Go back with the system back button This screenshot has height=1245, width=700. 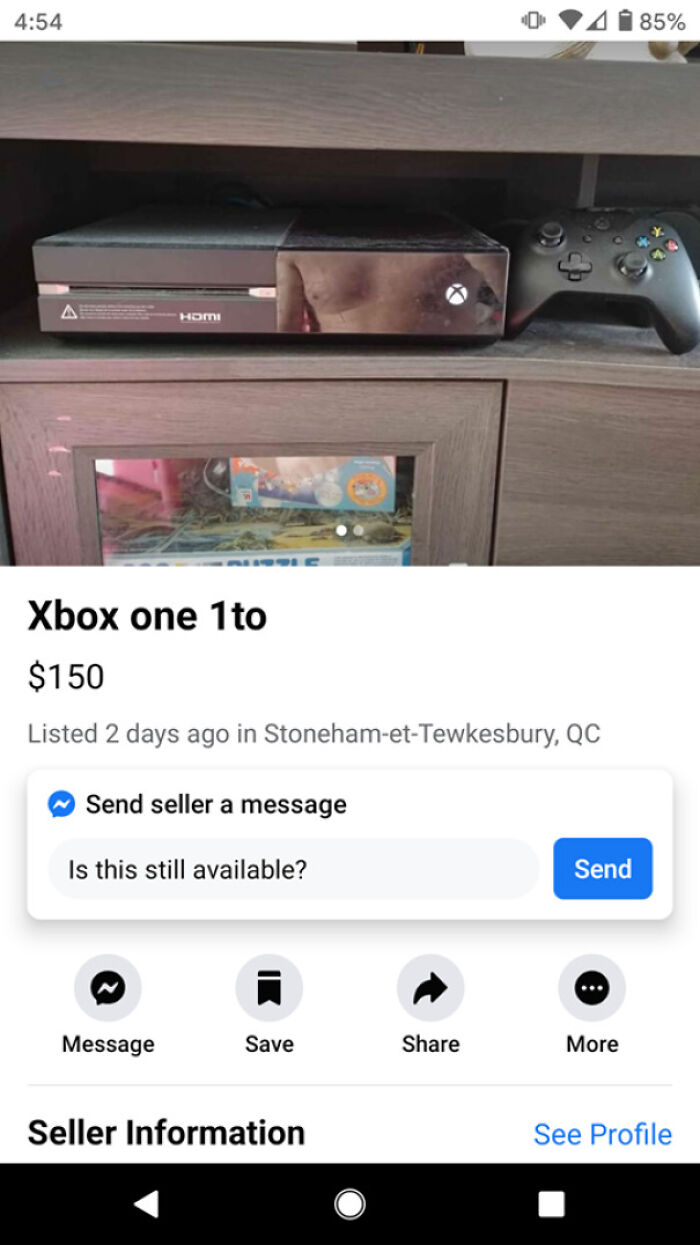147,1204
